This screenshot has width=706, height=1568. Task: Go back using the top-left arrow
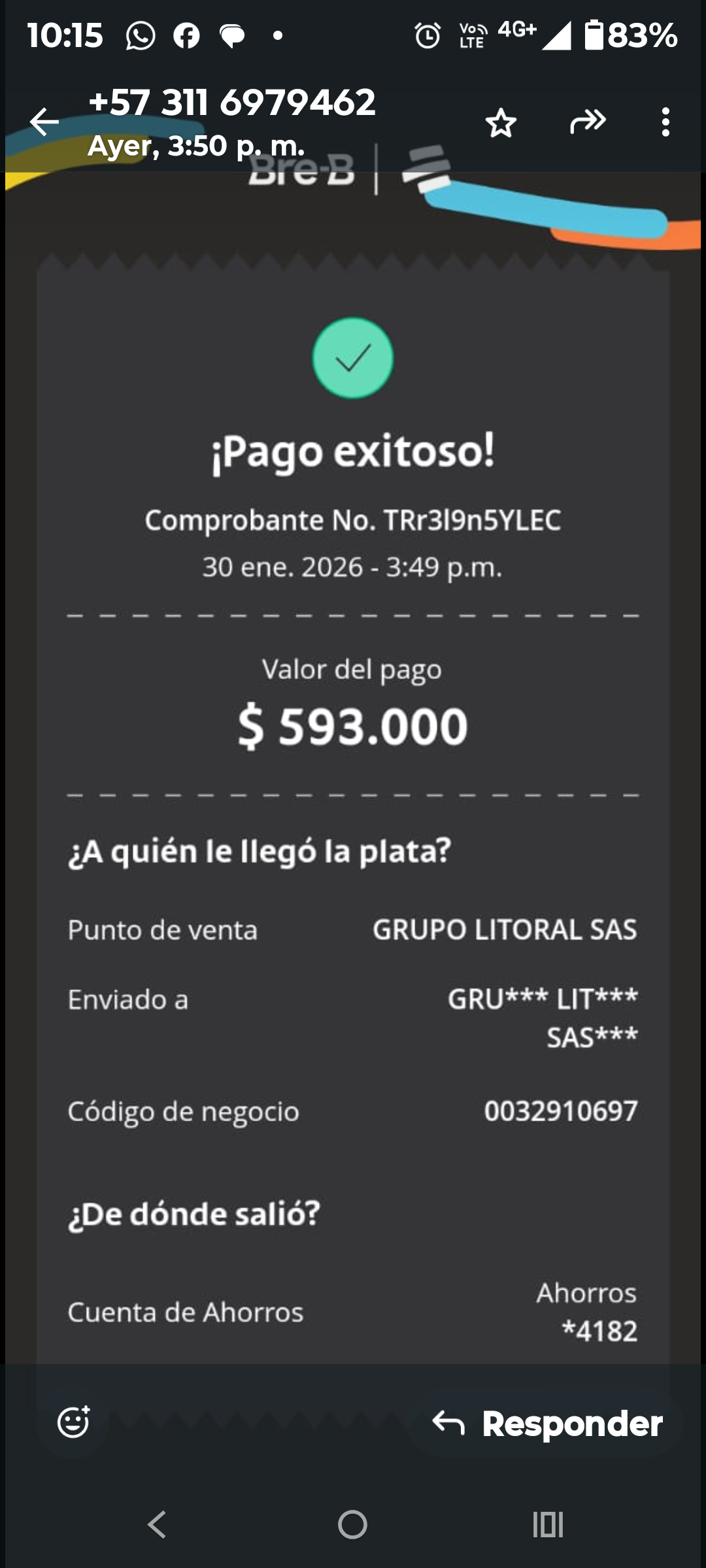44,122
